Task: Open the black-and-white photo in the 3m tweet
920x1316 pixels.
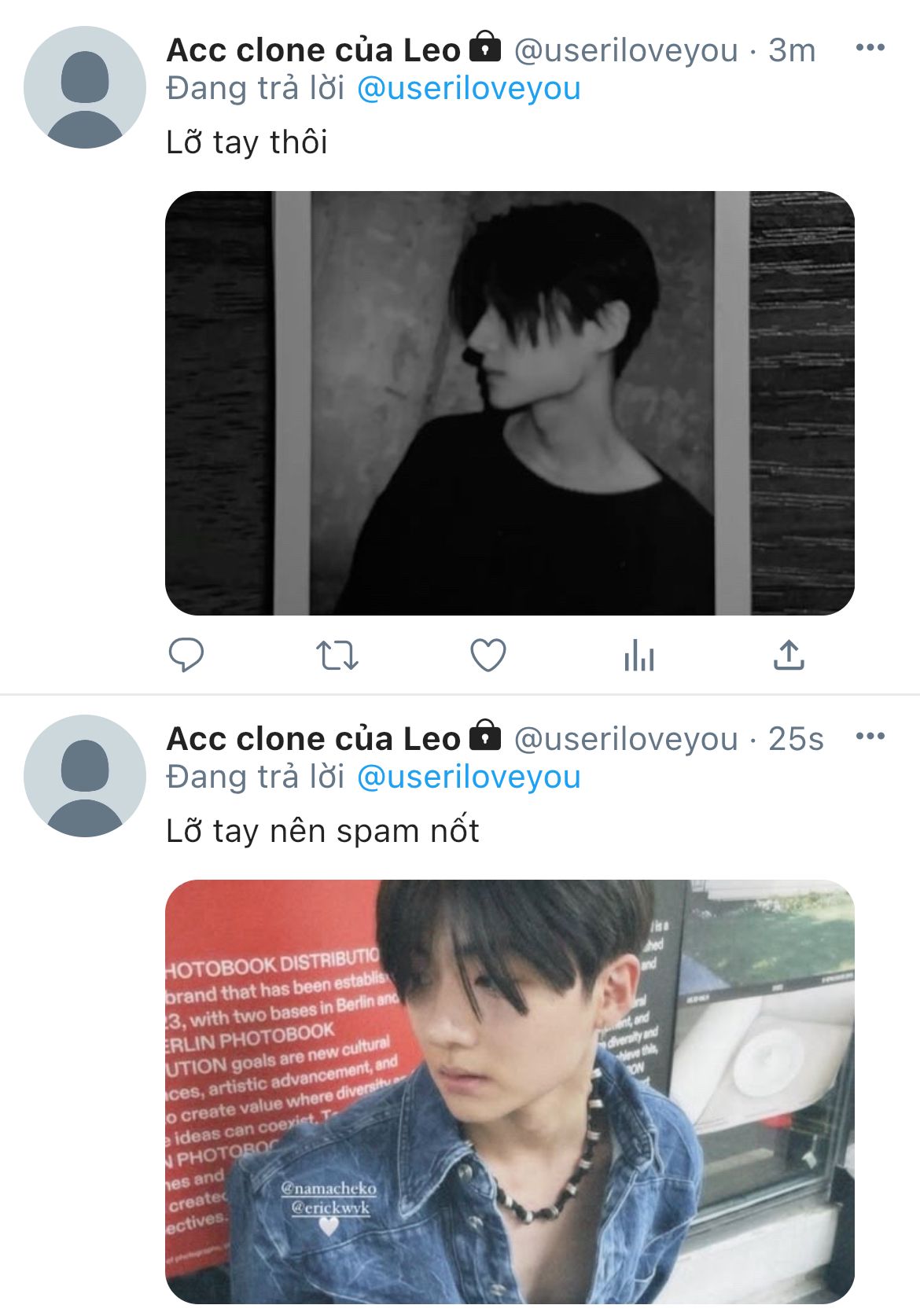Action: point(510,403)
